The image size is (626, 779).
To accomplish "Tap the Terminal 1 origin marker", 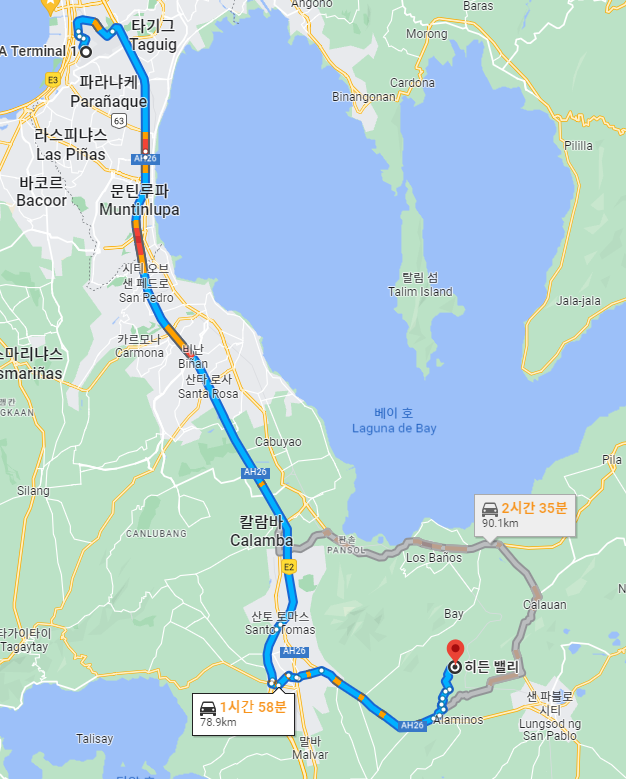I will click(85, 52).
